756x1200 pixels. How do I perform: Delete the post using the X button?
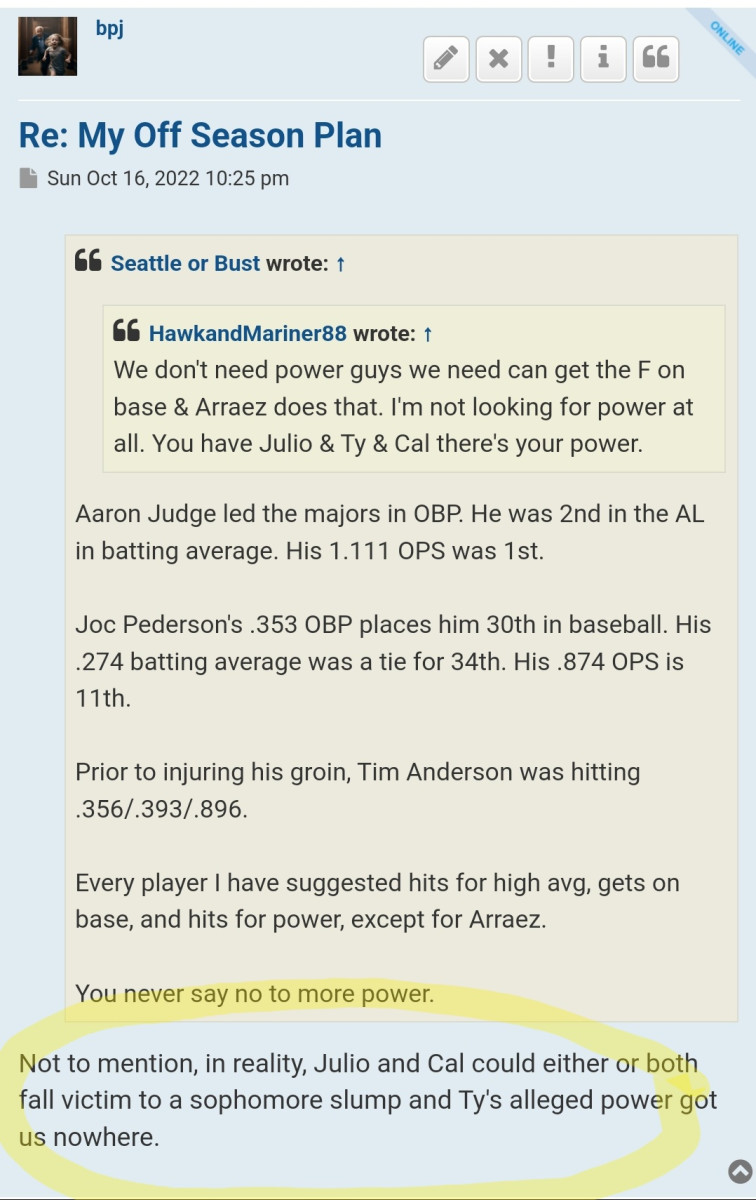[x=498, y=59]
